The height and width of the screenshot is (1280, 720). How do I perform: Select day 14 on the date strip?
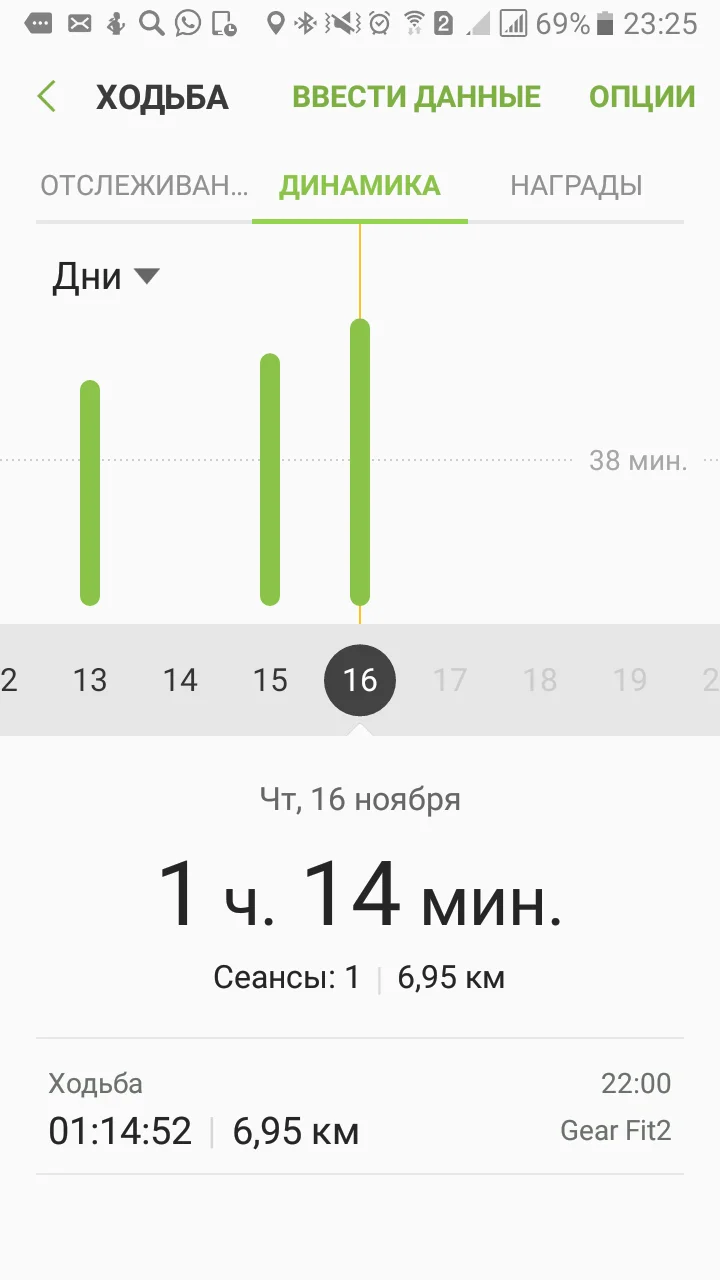[x=180, y=680]
